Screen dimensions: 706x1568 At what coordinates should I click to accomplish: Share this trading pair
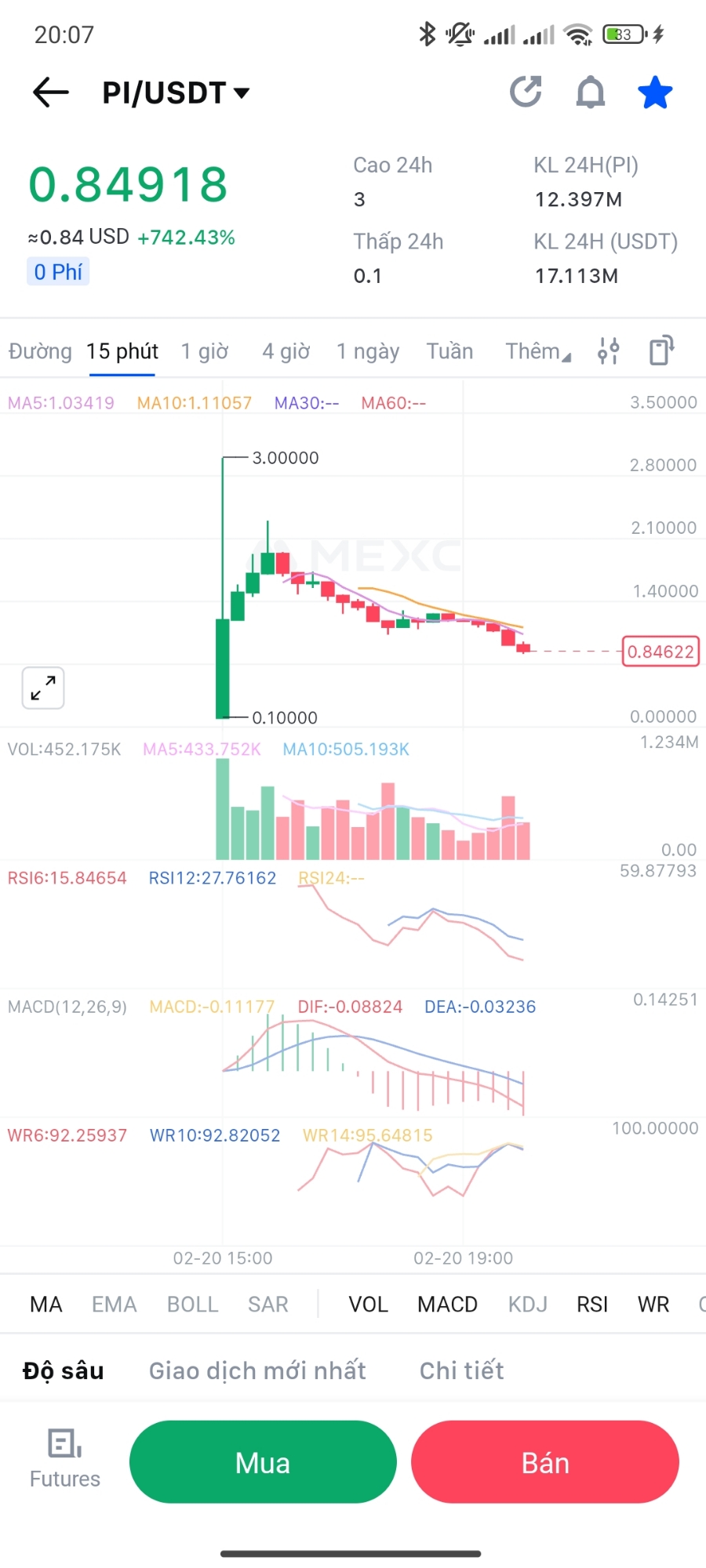[x=526, y=92]
